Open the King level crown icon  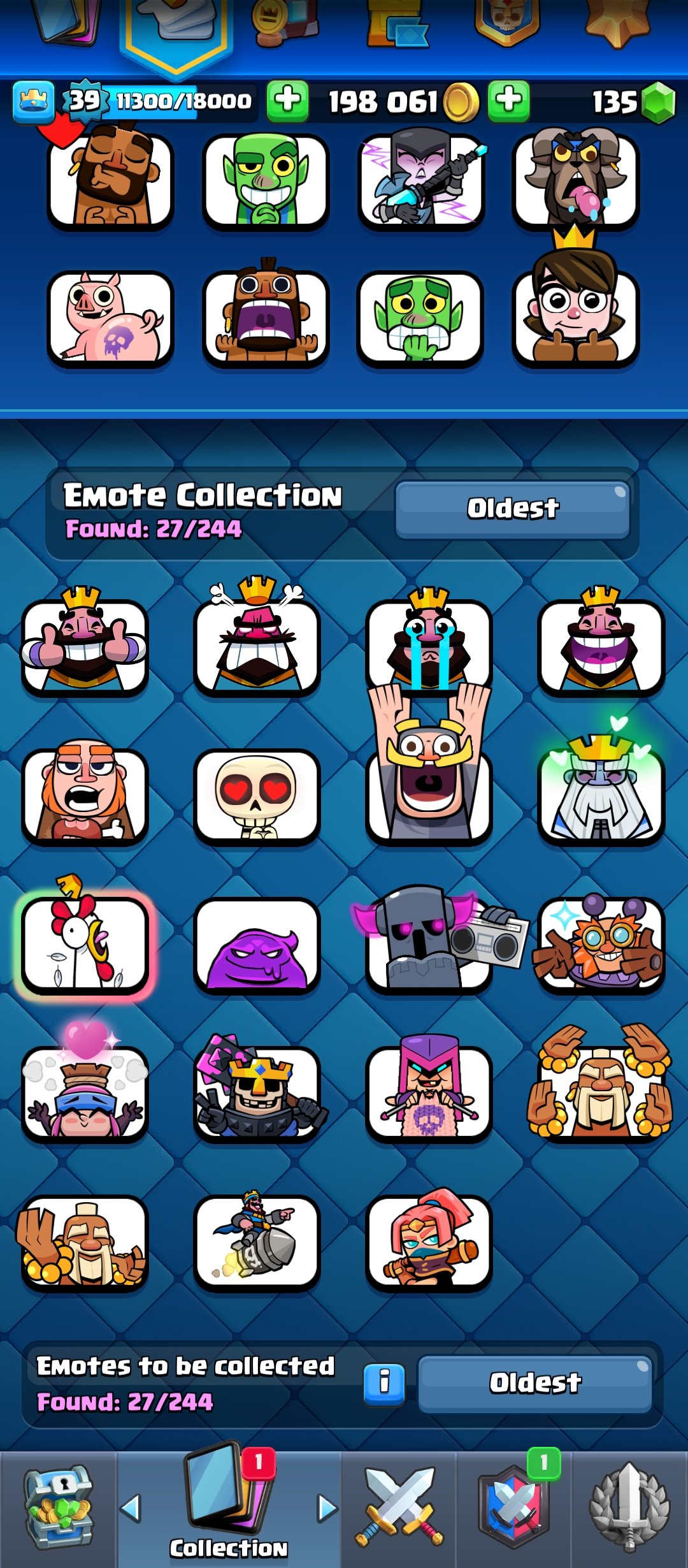pyautogui.click(x=33, y=101)
